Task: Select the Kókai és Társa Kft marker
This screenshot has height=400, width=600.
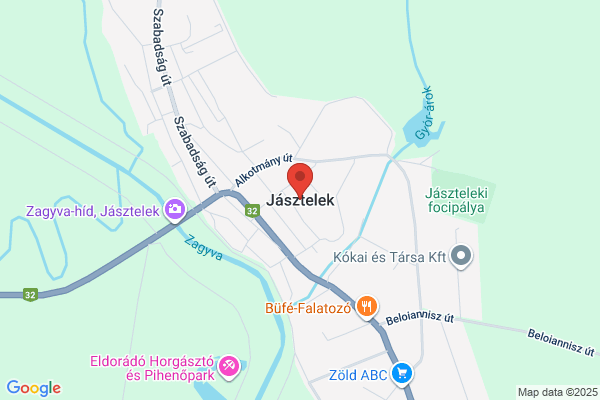Action: (461, 257)
